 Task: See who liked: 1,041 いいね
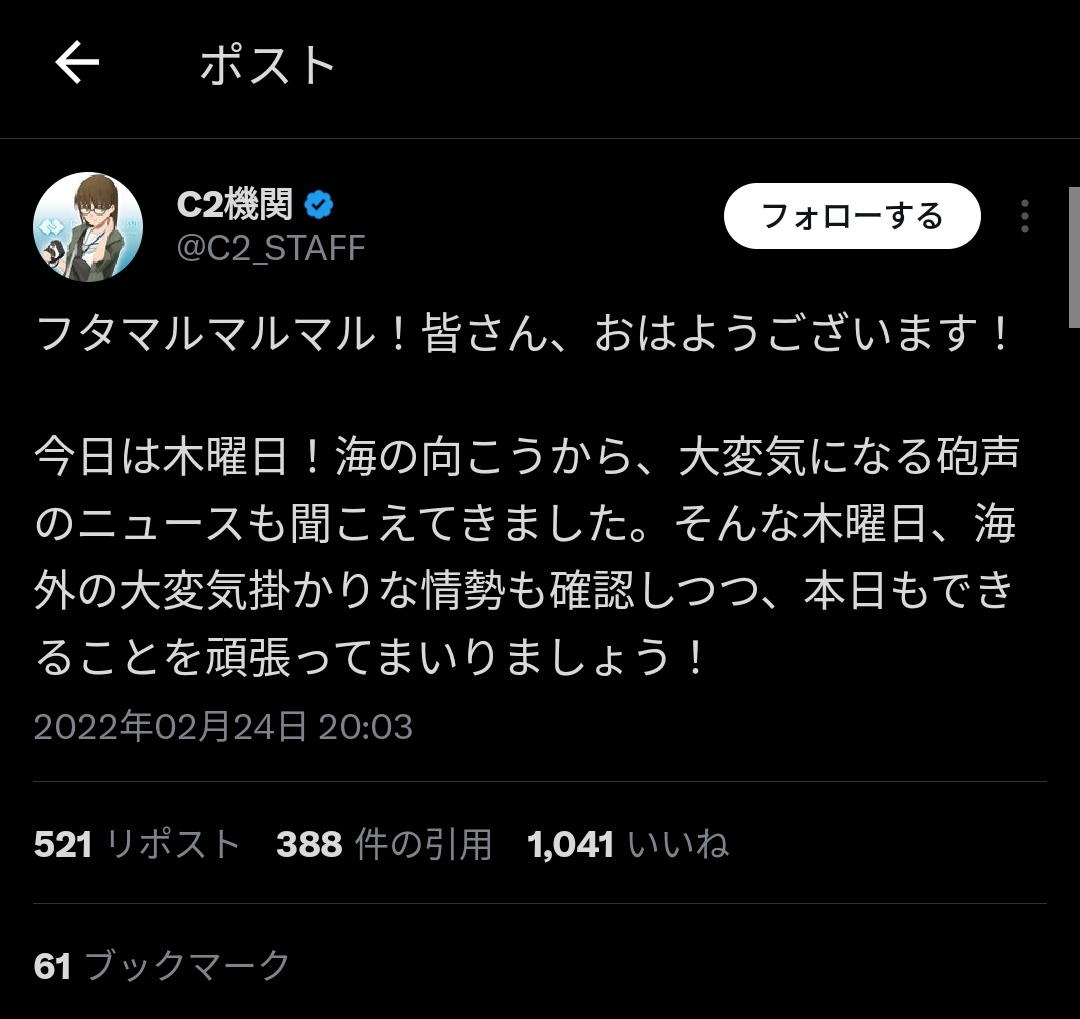[x=627, y=845]
